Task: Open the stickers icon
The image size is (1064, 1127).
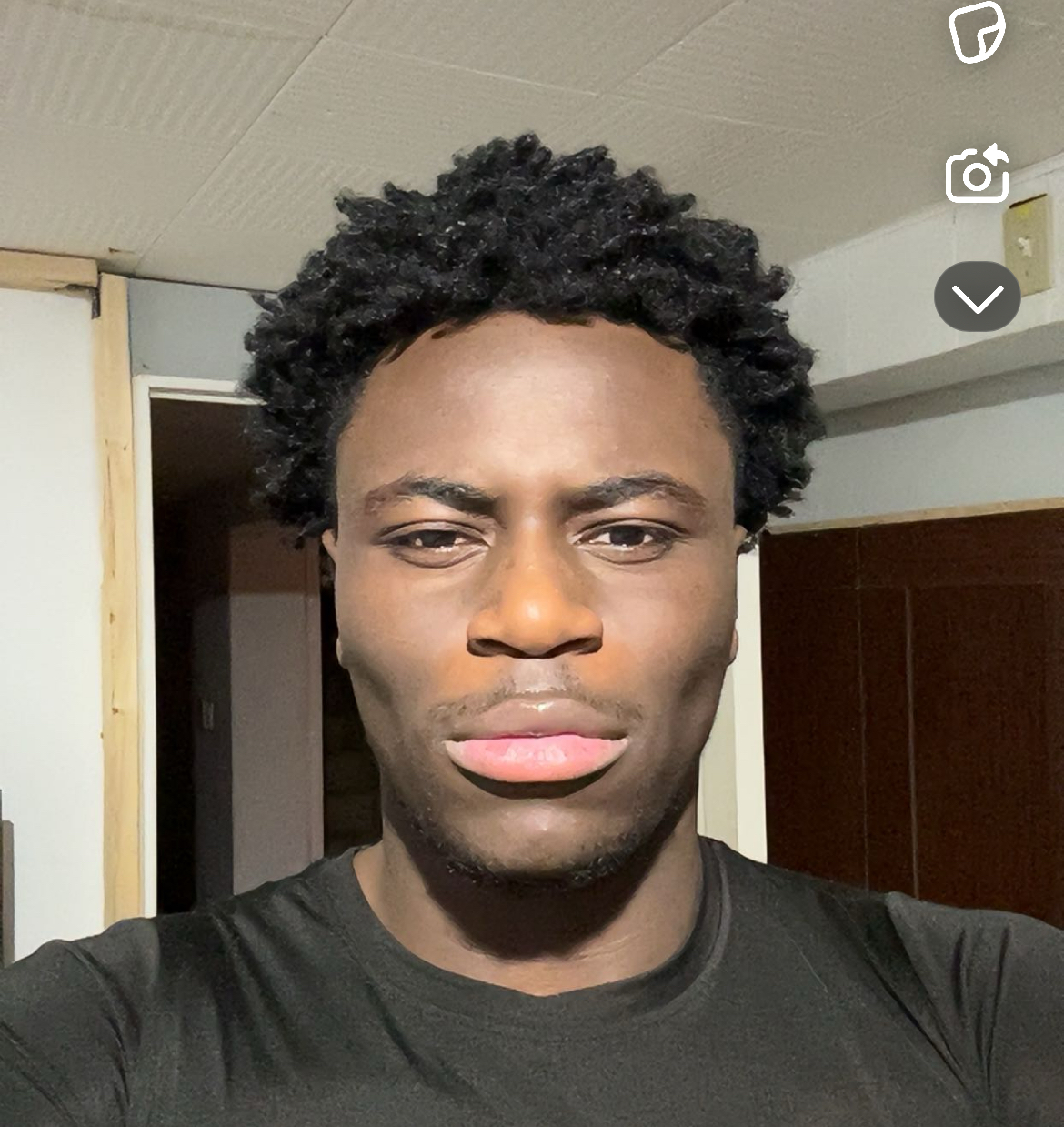Action: pyautogui.click(x=977, y=33)
